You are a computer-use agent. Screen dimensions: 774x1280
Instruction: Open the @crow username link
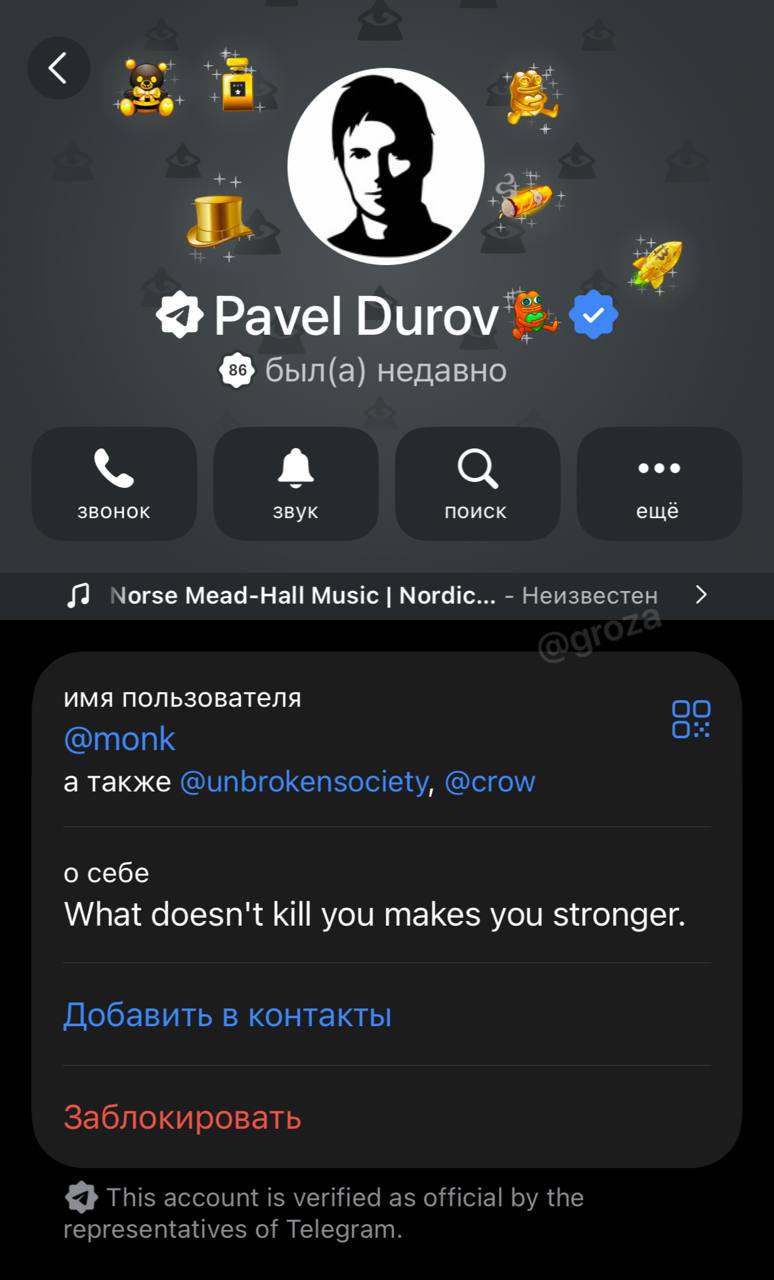[489, 782]
